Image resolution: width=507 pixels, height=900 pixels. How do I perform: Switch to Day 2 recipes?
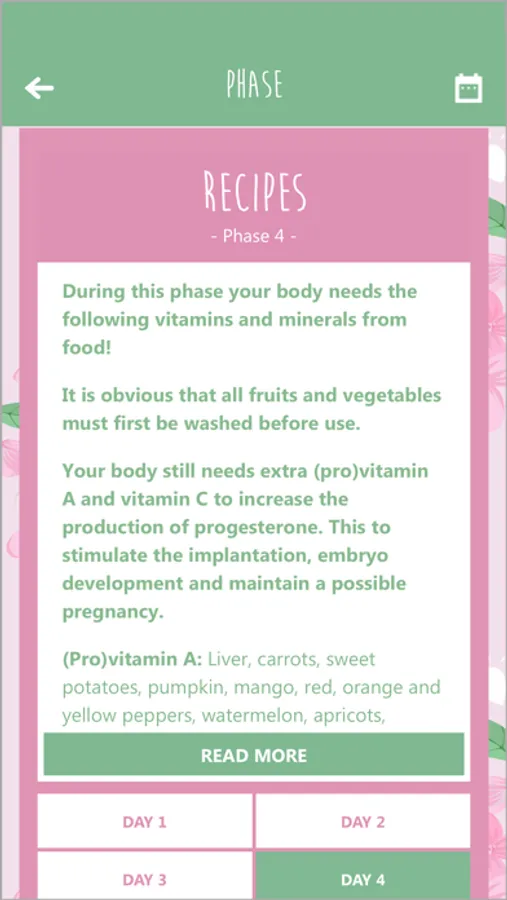click(x=363, y=821)
